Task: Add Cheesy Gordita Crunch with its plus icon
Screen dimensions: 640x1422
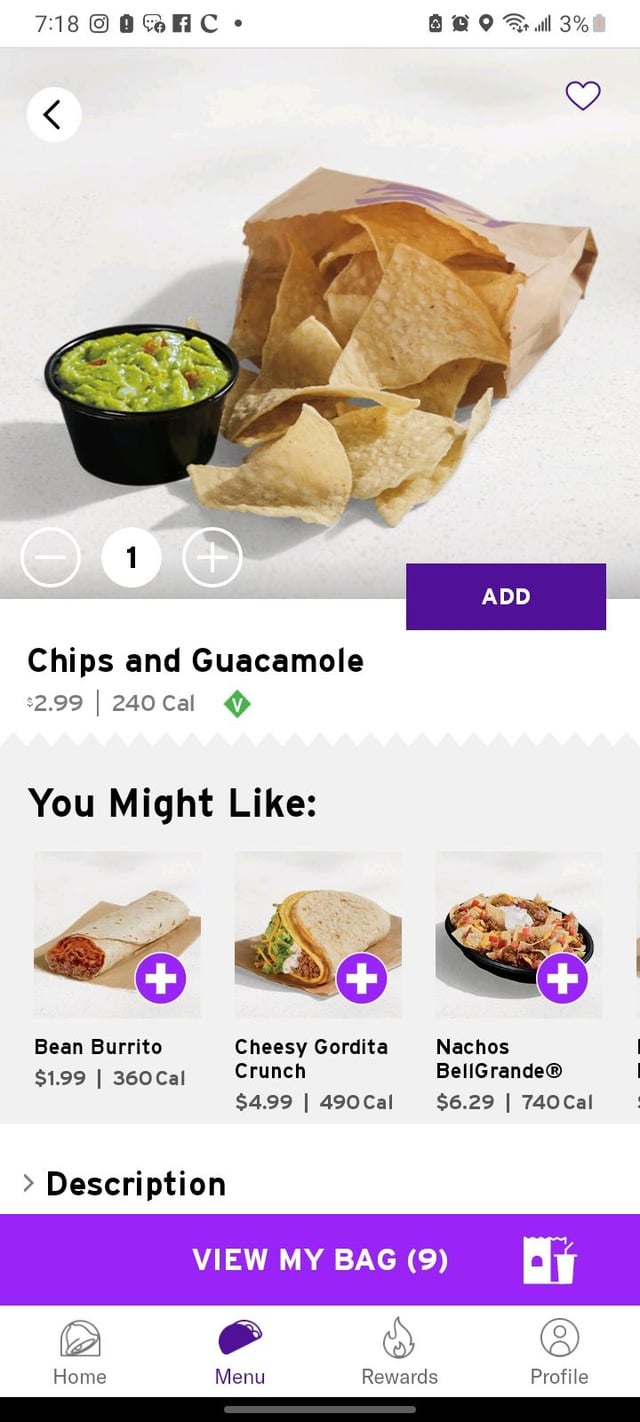Action: click(x=361, y=978)
